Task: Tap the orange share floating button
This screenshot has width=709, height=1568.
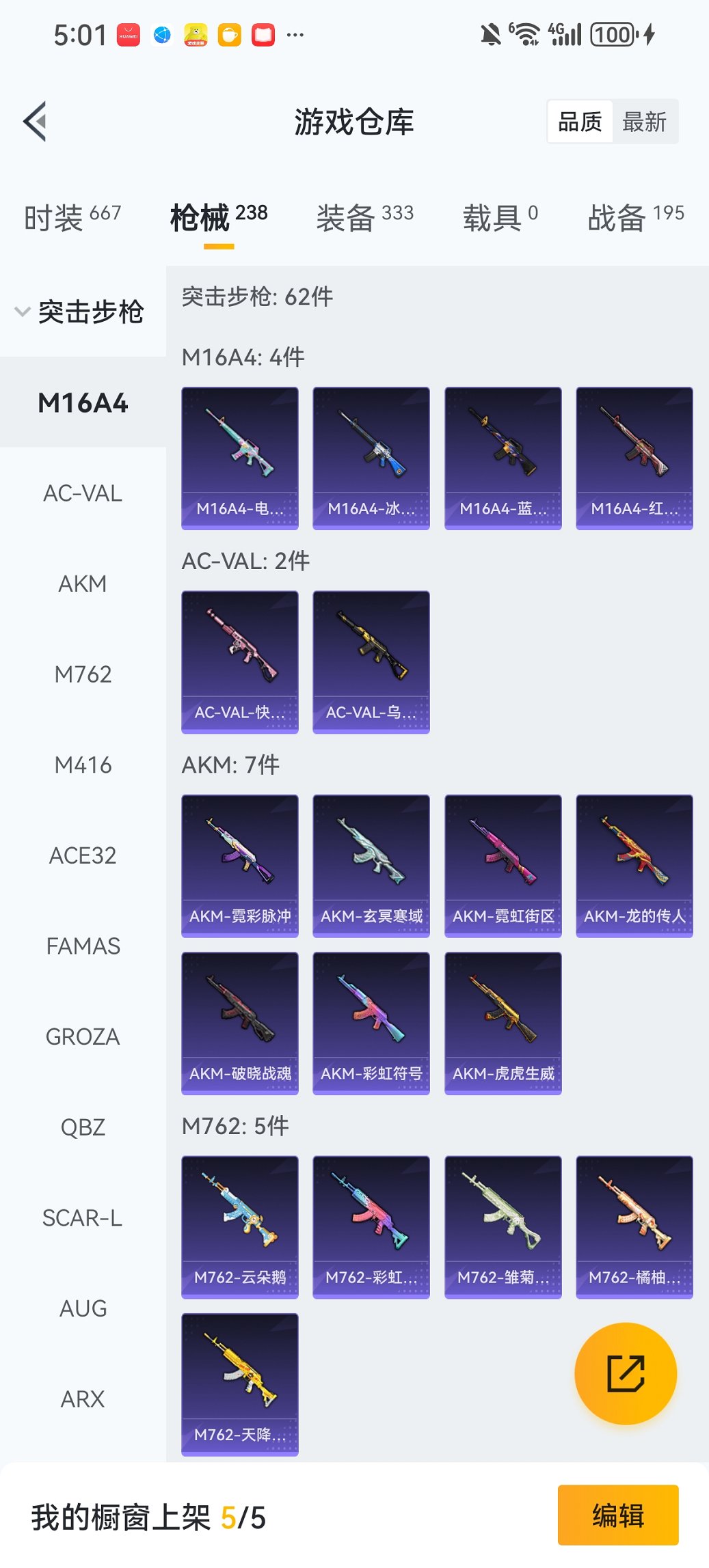Action: [x=625, y=1373]
